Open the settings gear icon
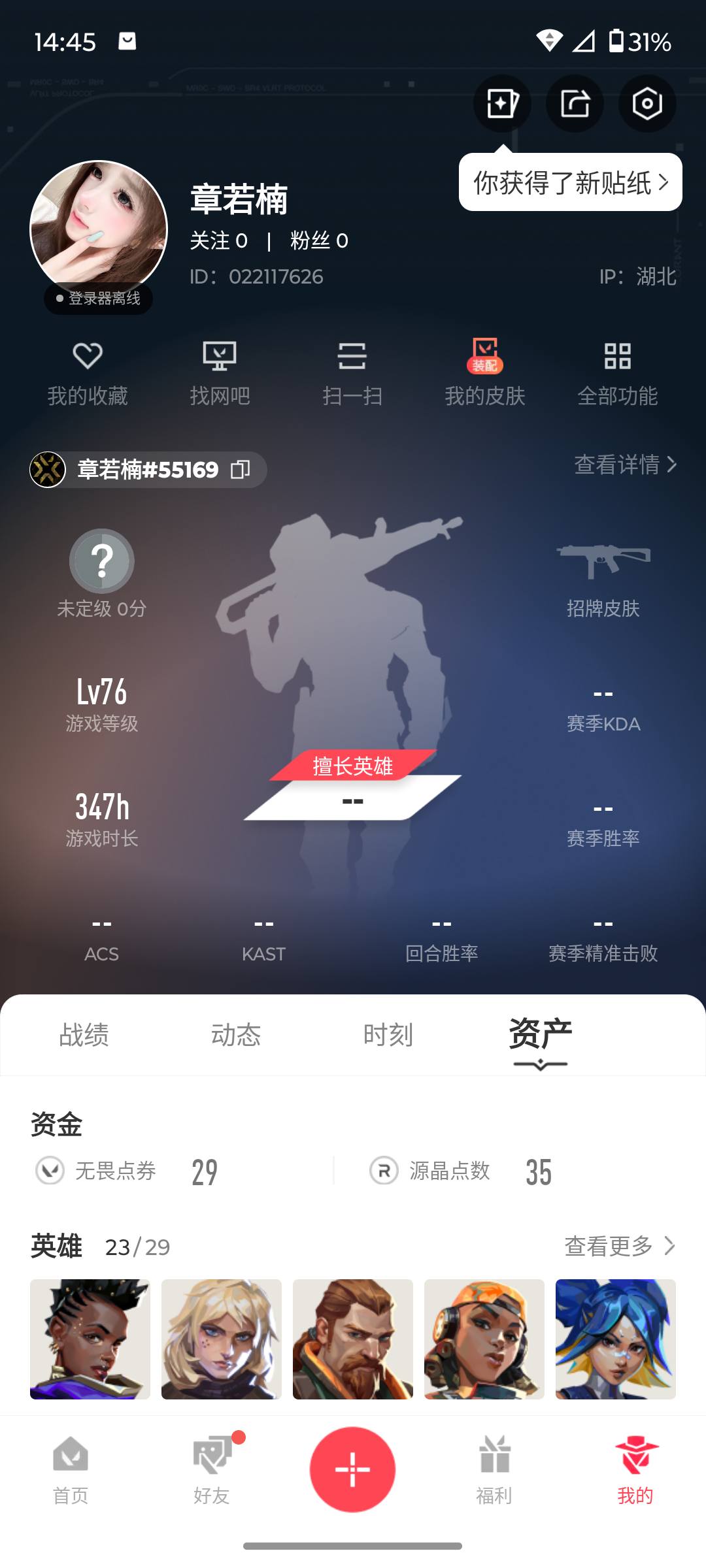 (x=647, y=103)
